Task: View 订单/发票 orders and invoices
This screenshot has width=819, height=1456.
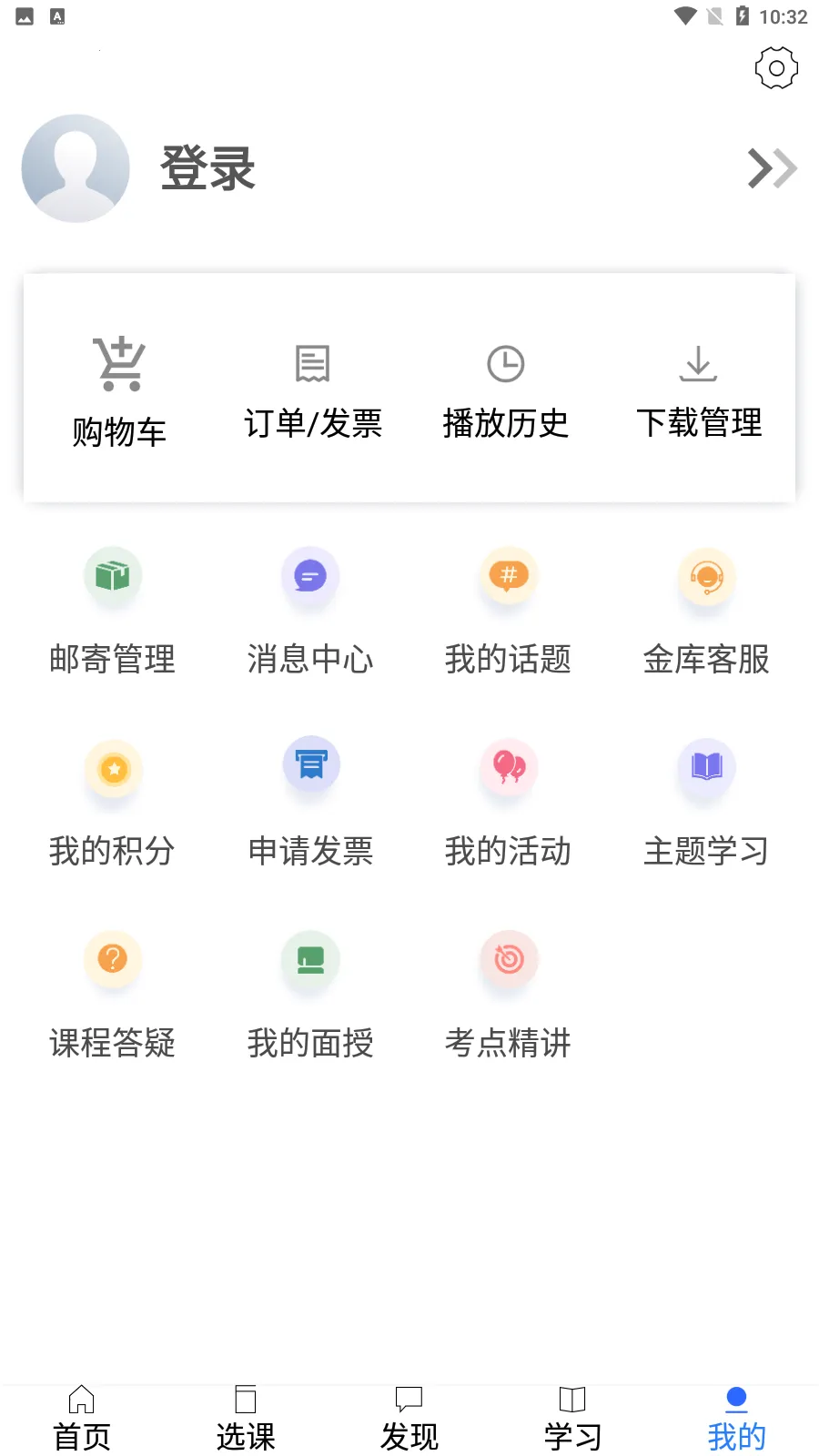Action: pyautogui.click(x=312, y=391)
